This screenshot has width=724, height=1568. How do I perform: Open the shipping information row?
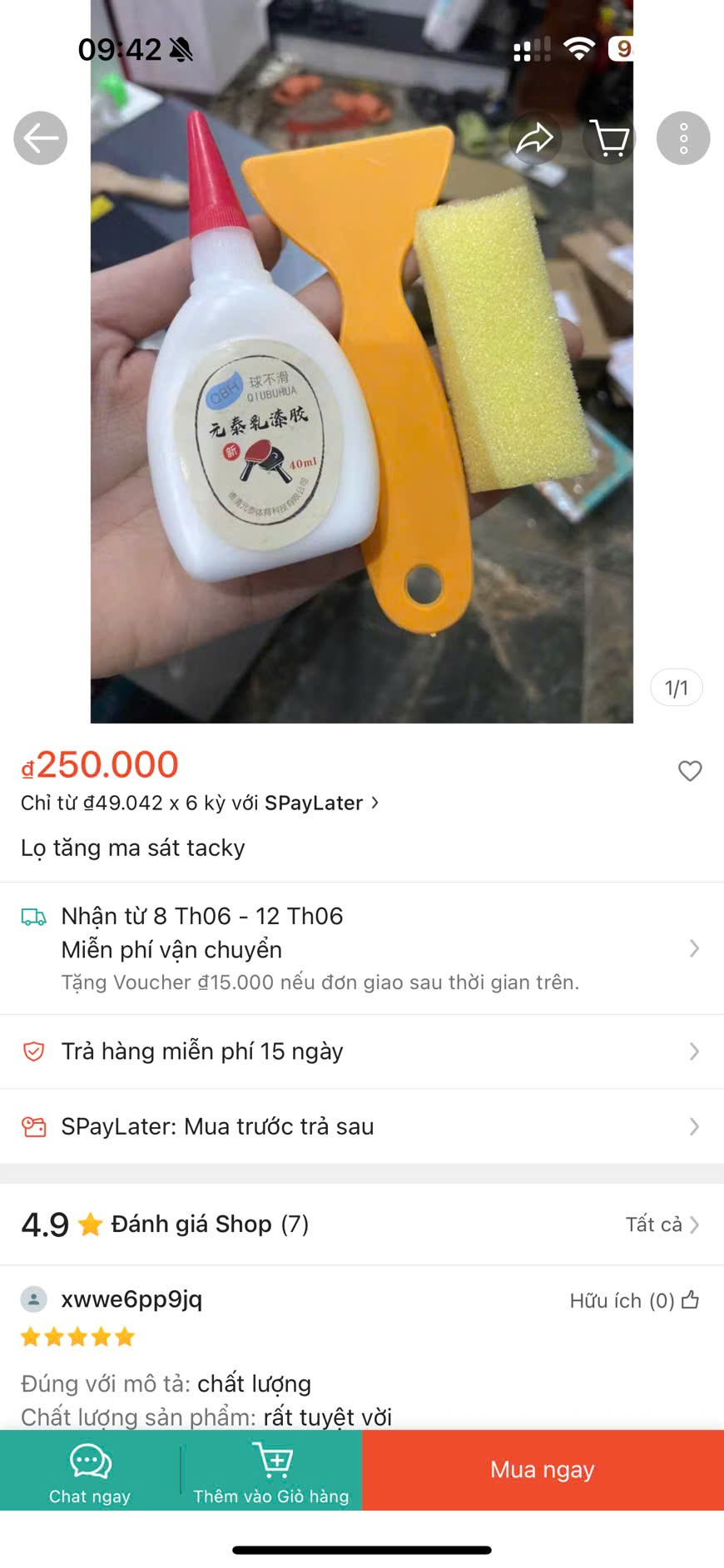pyautogui.click(x=361, y=948)
